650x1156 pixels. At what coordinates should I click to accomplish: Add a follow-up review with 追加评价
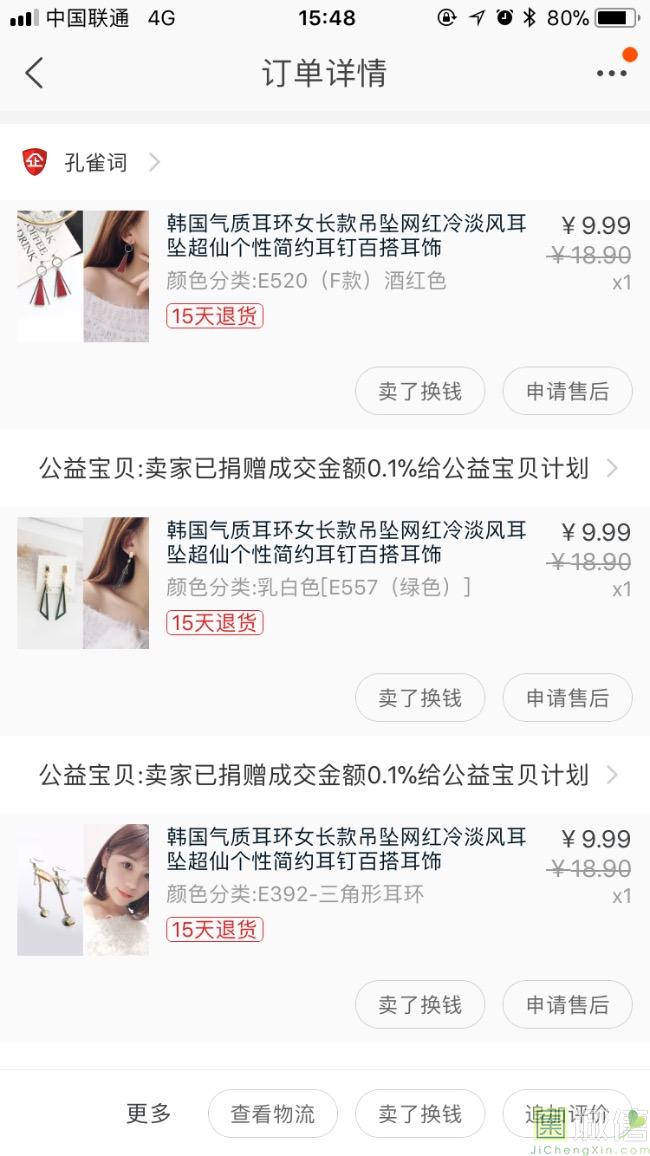click(566, 1114)
